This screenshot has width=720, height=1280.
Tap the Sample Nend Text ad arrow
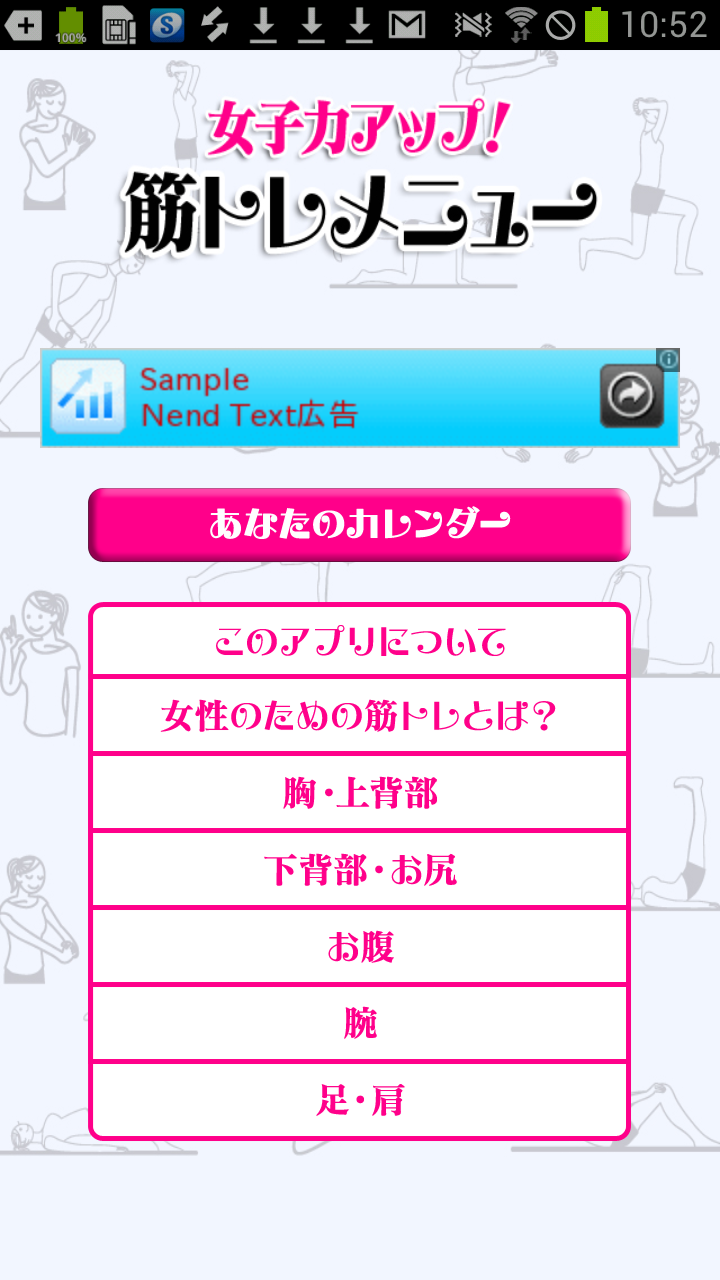point(632,396)
